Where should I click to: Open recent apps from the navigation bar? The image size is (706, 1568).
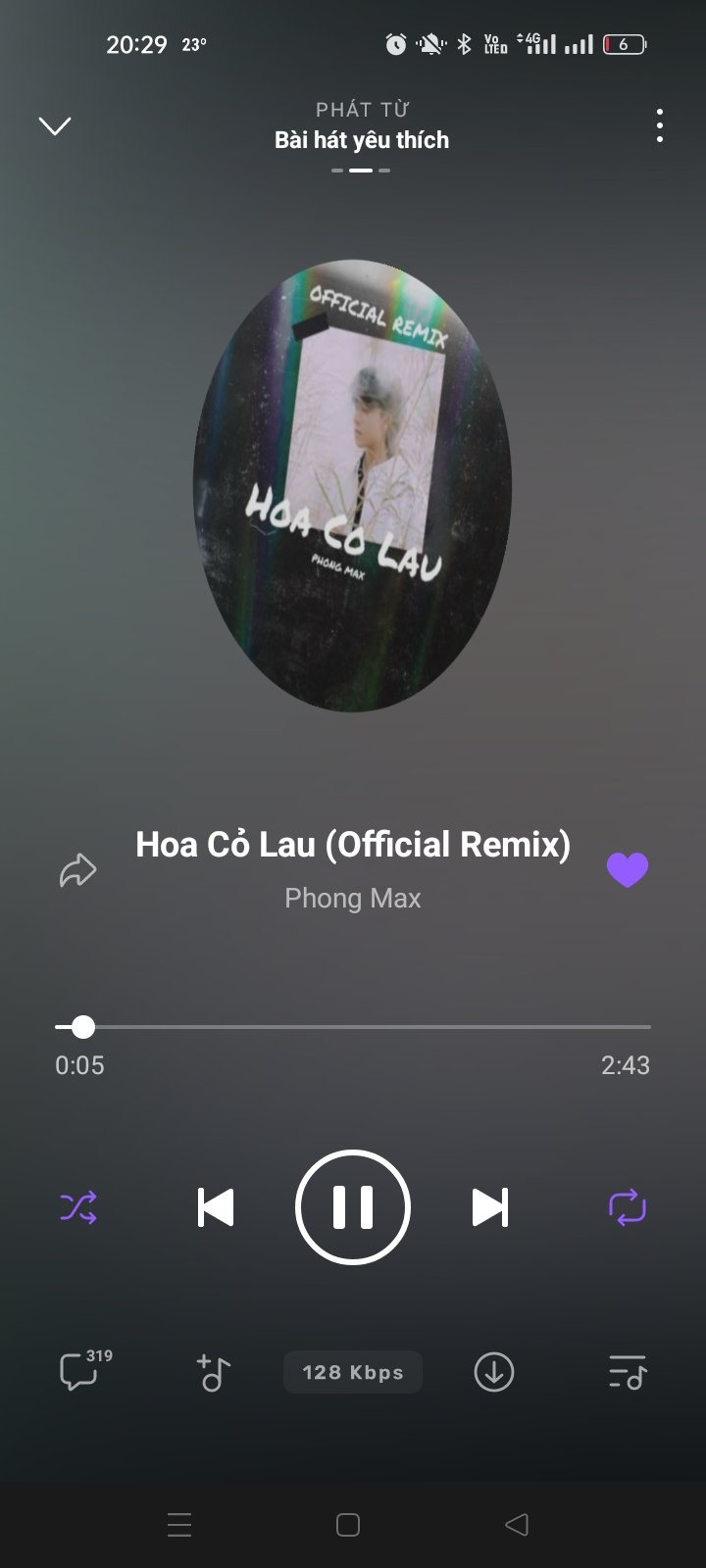(x=179, y=1525)
